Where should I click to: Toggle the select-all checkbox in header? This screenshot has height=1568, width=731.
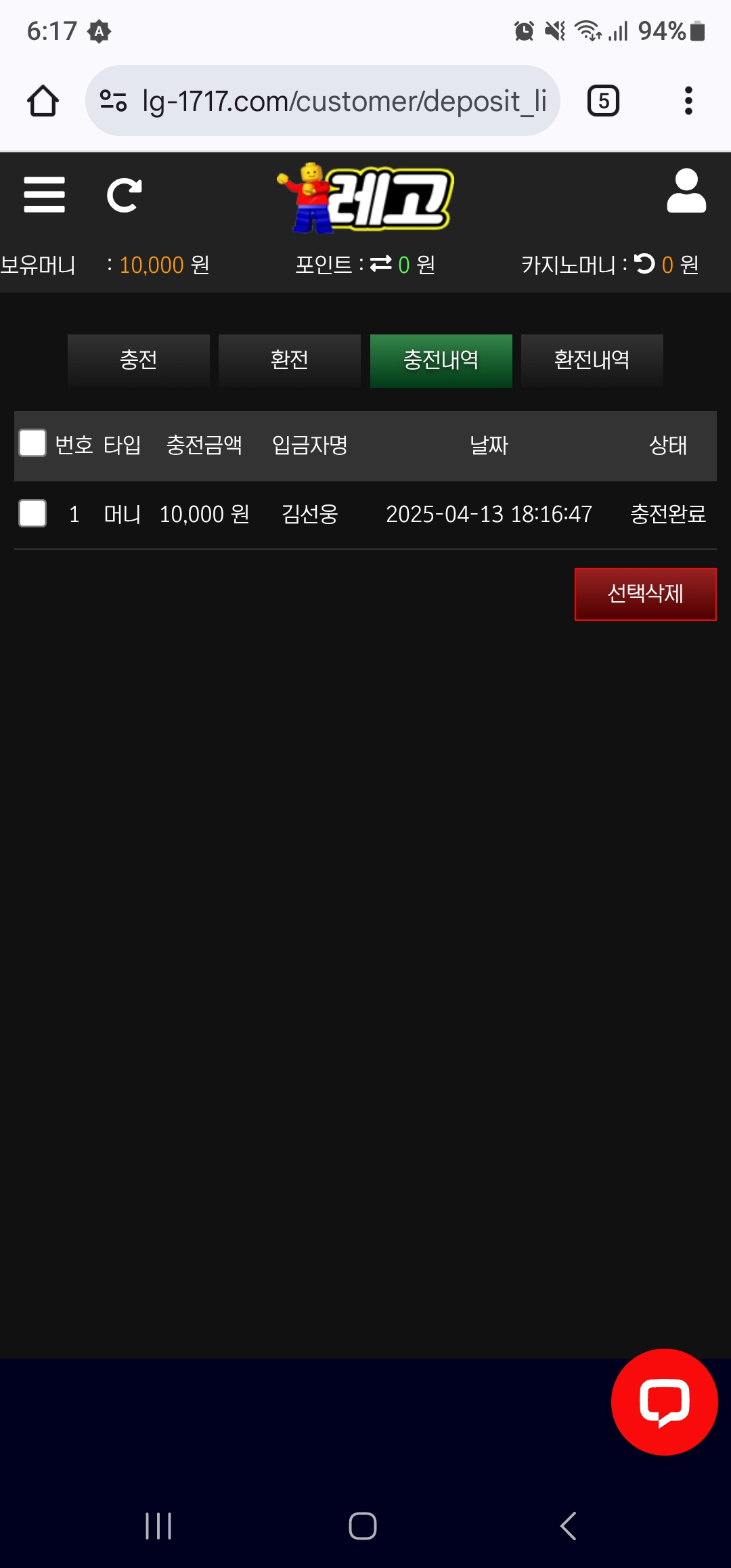coord(32,443)
